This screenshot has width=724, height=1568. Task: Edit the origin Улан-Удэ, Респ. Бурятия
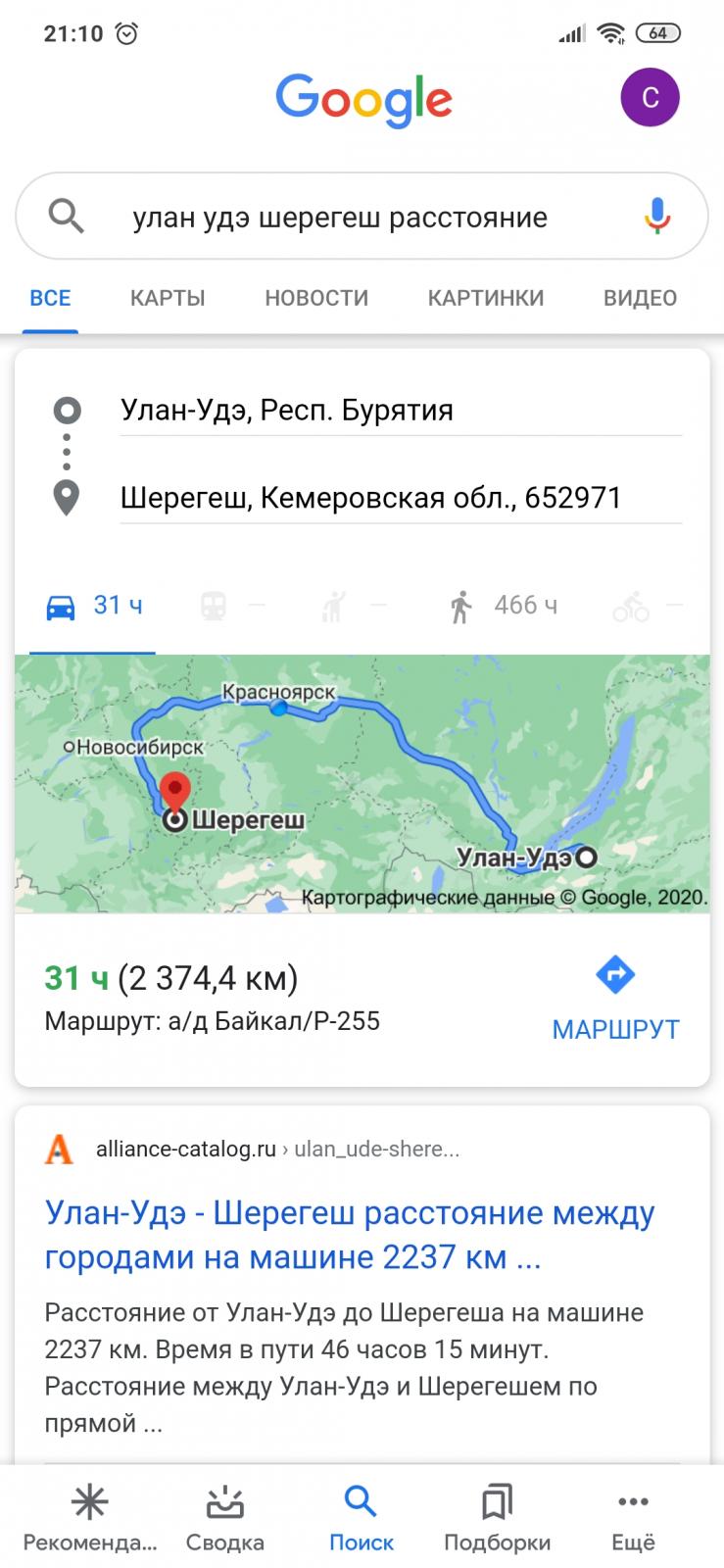(401, 410)
